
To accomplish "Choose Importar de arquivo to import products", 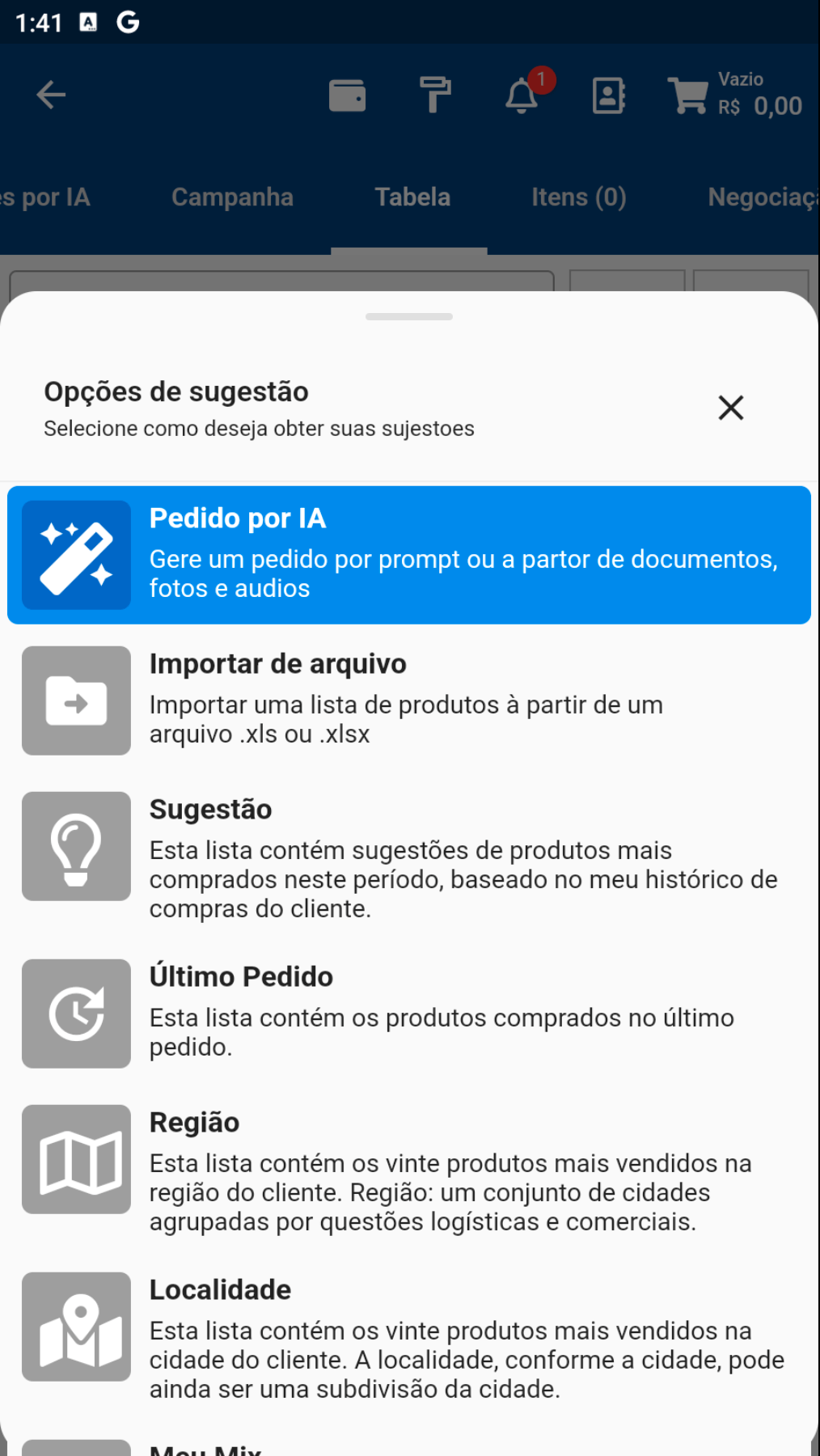I will coord(410,699).
